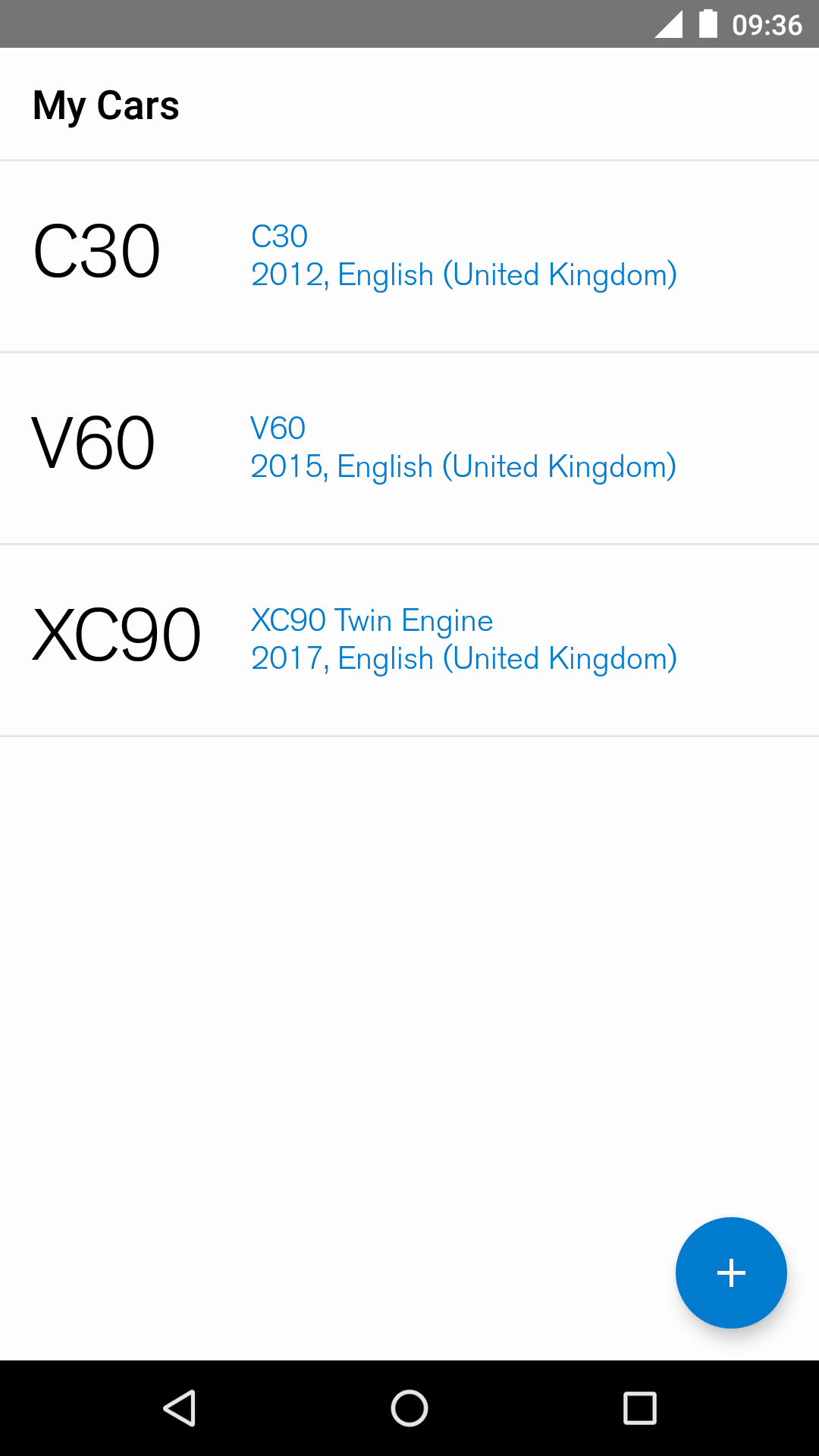This screenshot has height=1456, width=819.
Task: Add a new car with plus button
Action: [x=731, y=1272]
